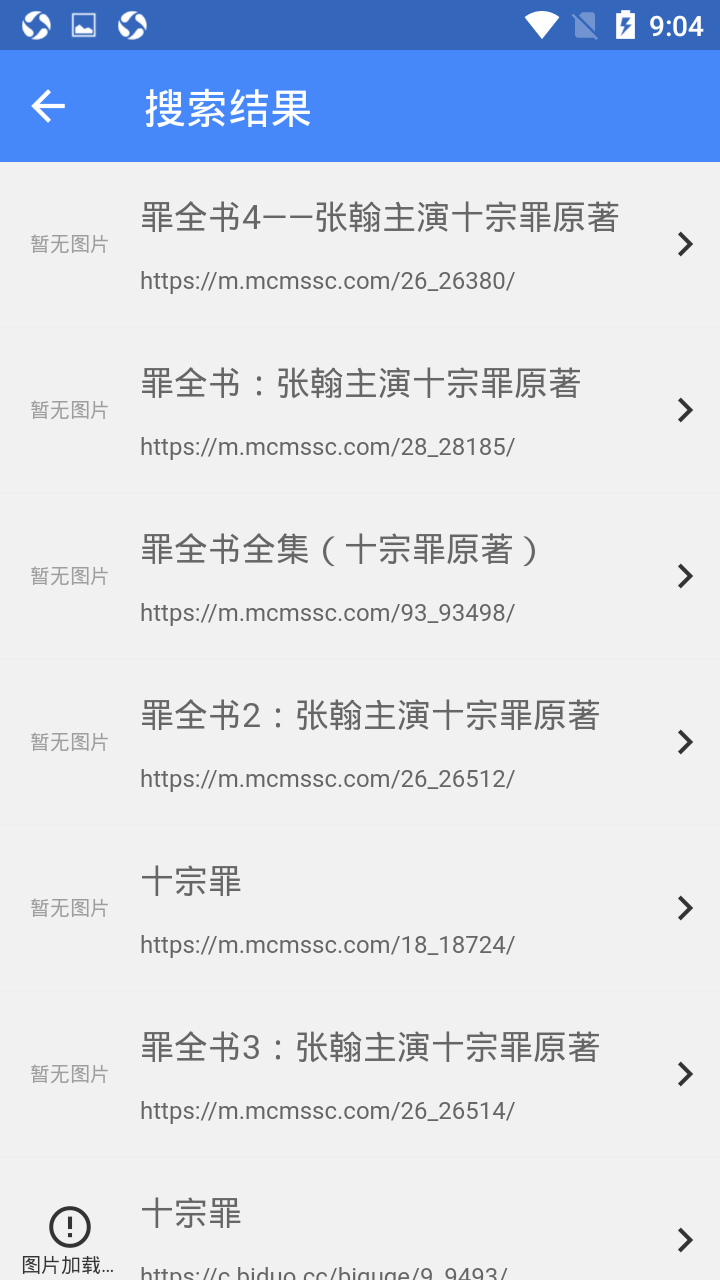The image size is (720, 1280).
Task: Tap the back arrow to leave search results
Action: pyautogui.click(x=46, y=106)
